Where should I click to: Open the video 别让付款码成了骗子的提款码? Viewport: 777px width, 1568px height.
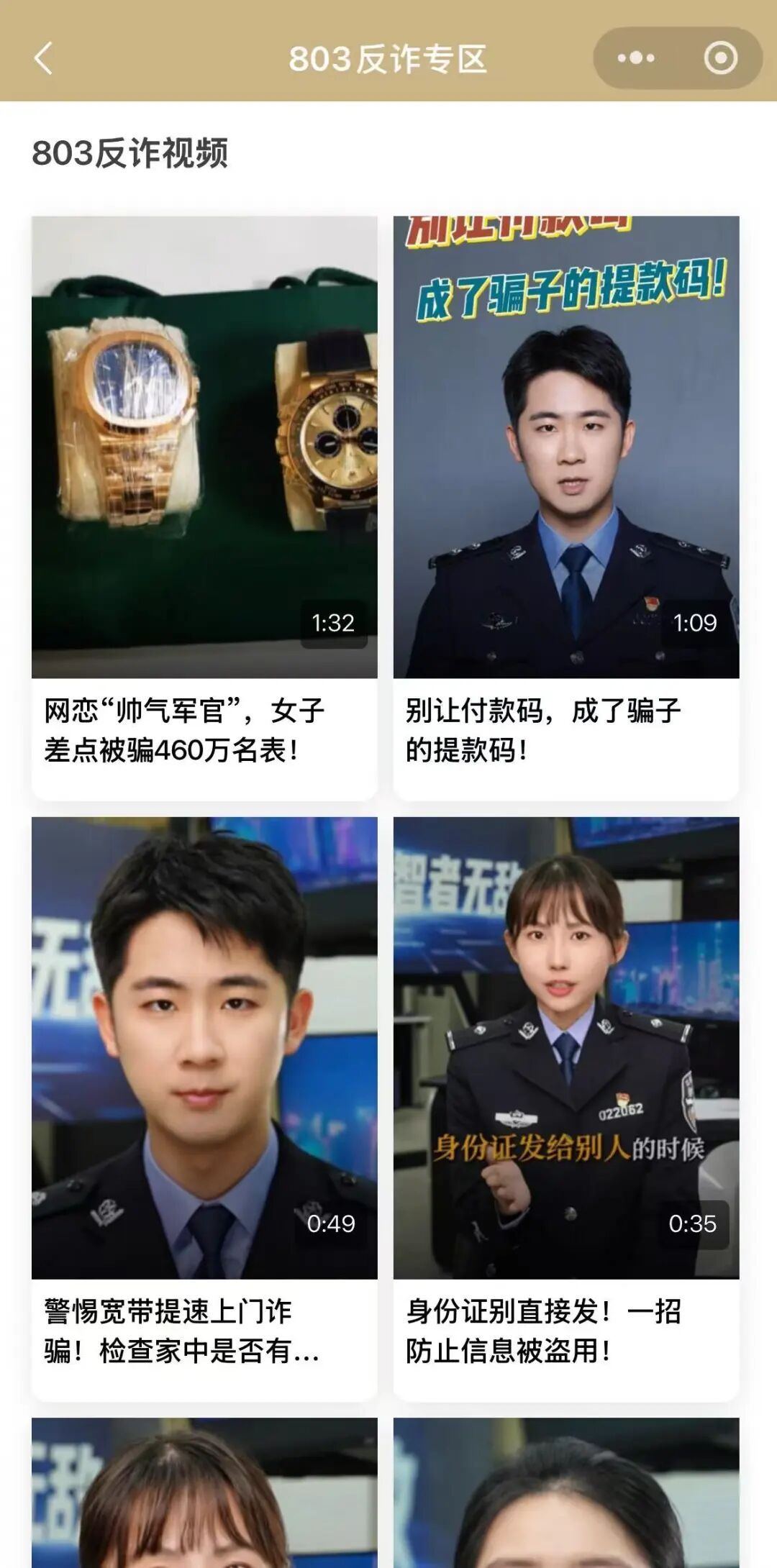[x=566, y=447]
